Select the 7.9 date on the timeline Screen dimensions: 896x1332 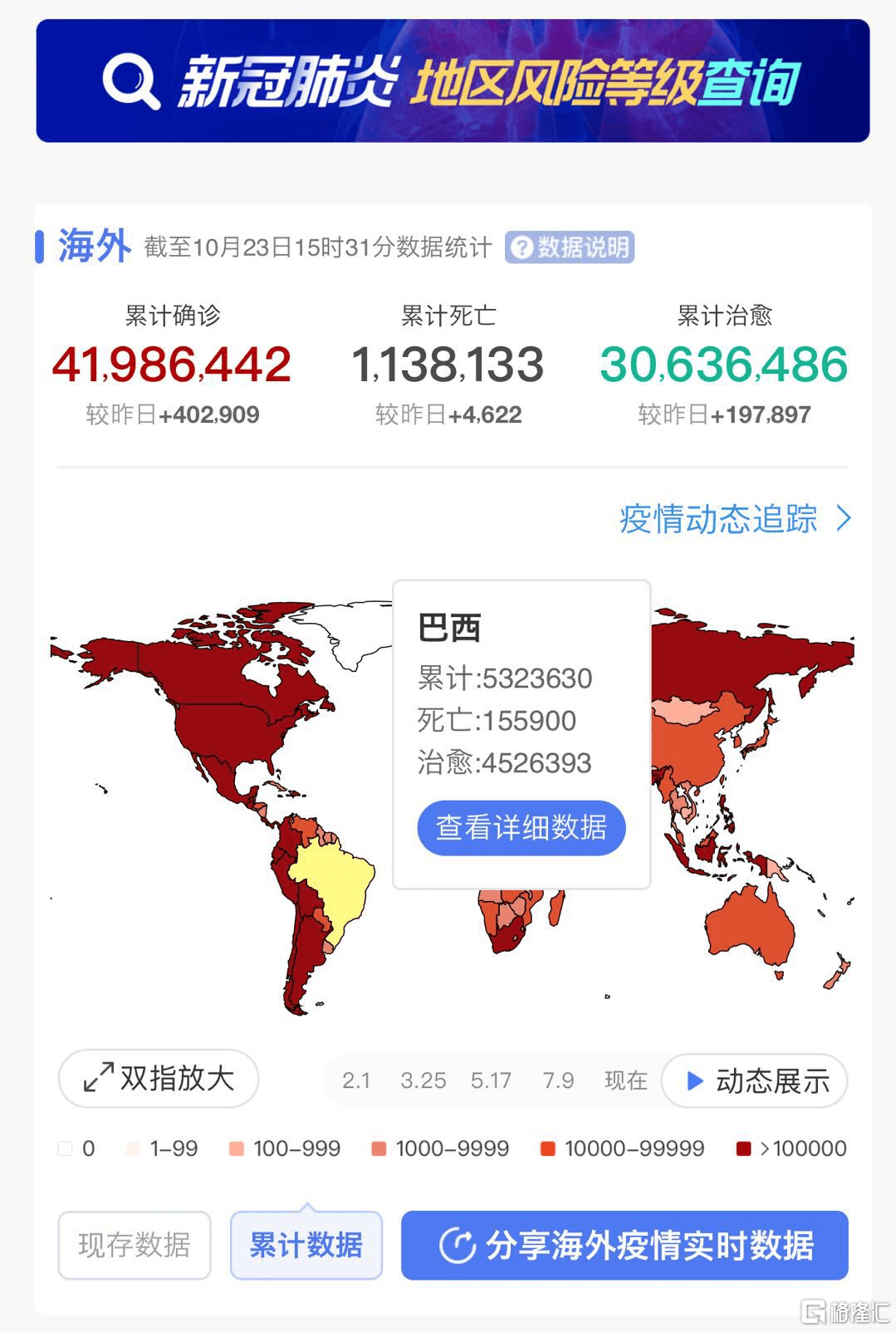558,1080
